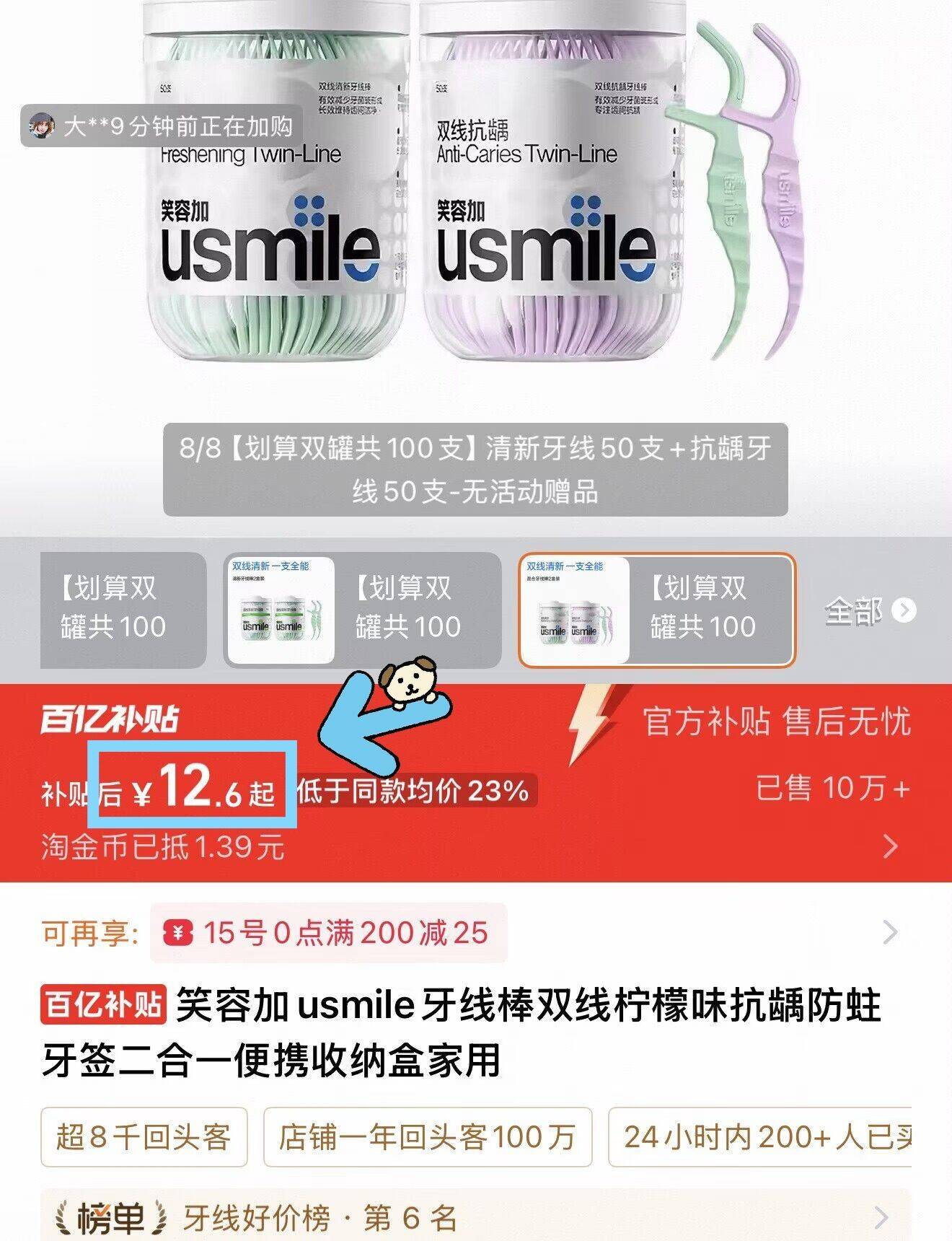This screenshot has height=1241, width=952.
Task: Expand the 淘金币已抵1.39元 price details
Action: pos(476,846)
